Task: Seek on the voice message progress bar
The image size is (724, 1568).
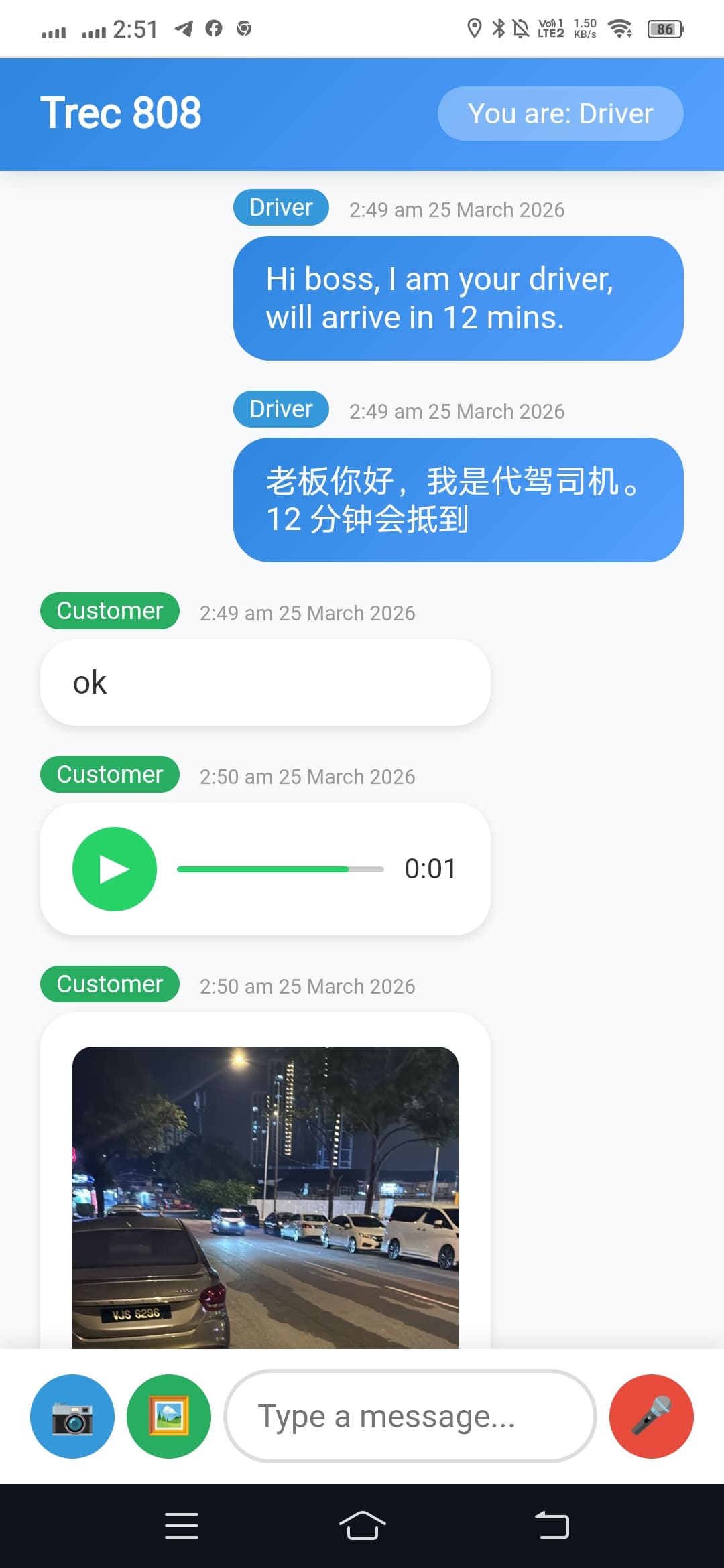Action: pos(280,869)
